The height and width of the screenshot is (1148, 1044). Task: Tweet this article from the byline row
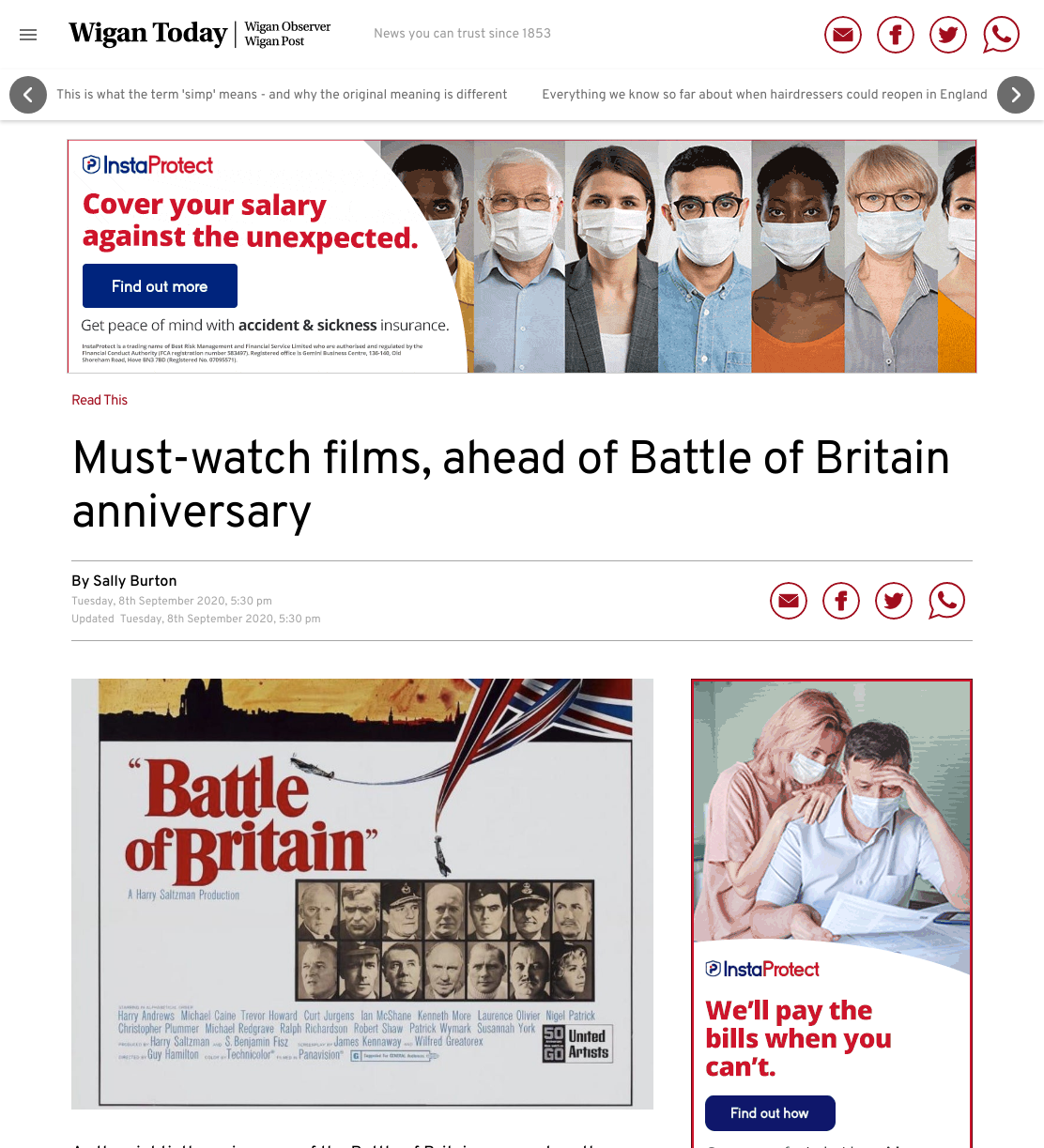(x=894, y=601)
